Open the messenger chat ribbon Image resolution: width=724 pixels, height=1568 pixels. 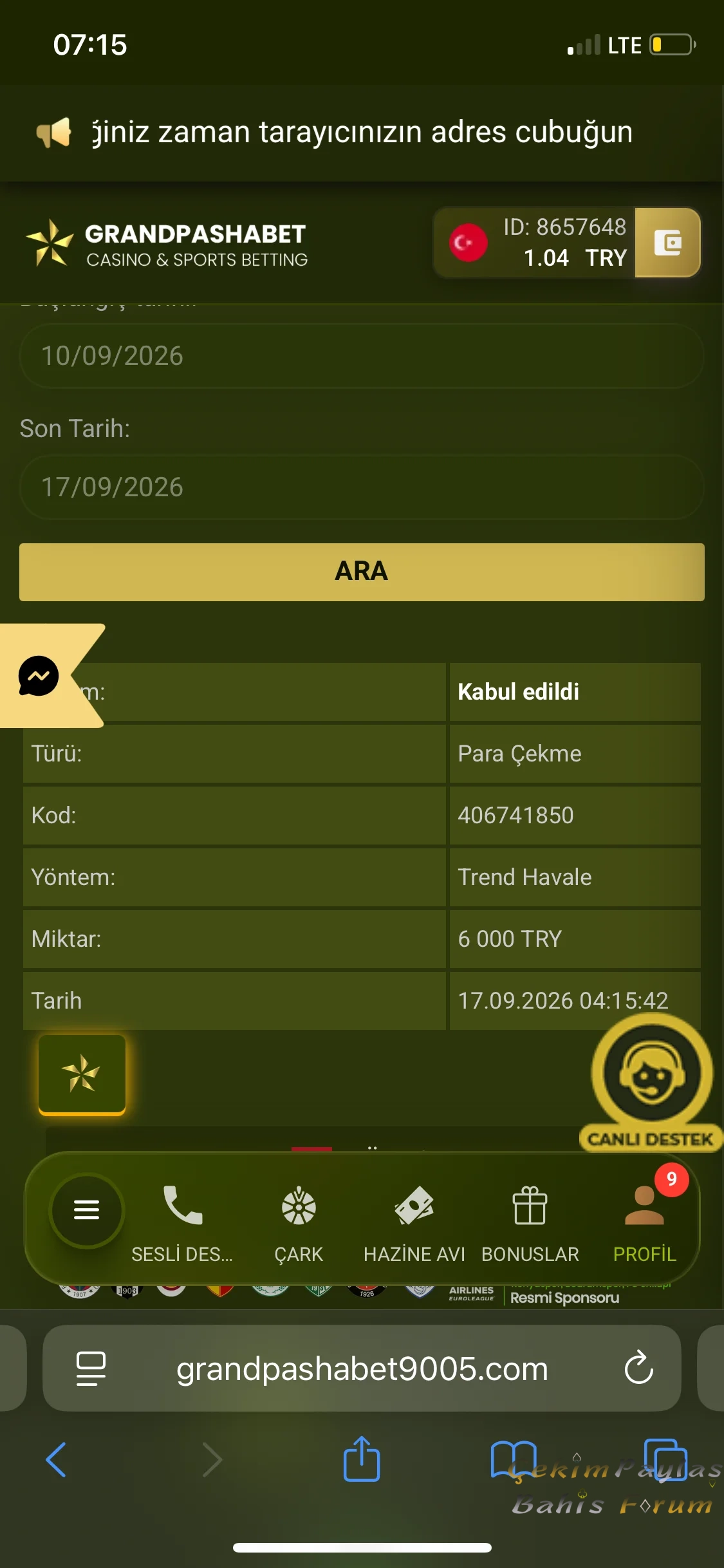tap(45, 676)
